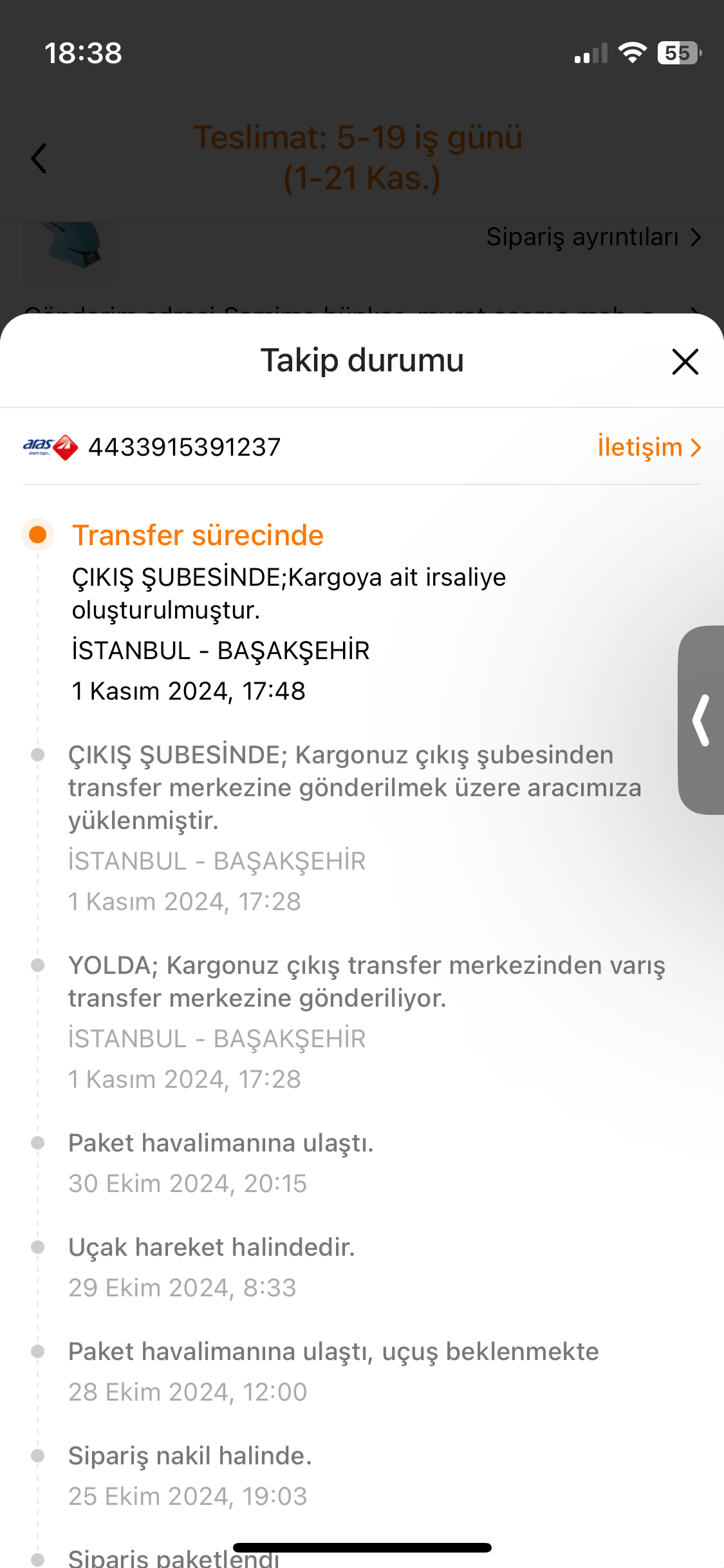
Task: Close the Takip durumu sheet
Action: tap(685, 362)
